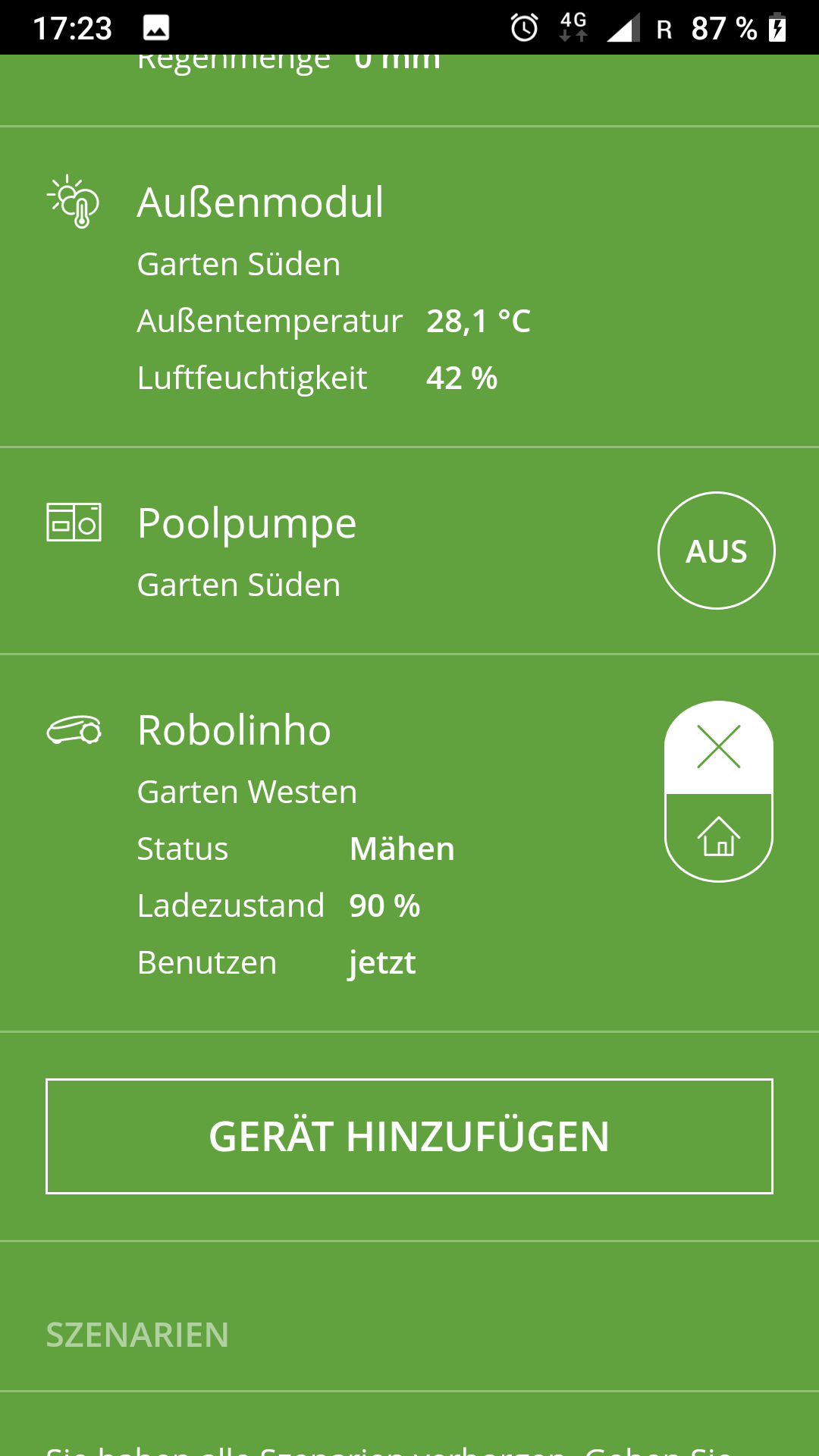Open the Poolpumpe device entry
The height and width of the screenshot is (1456, 819).
(247, 524)
